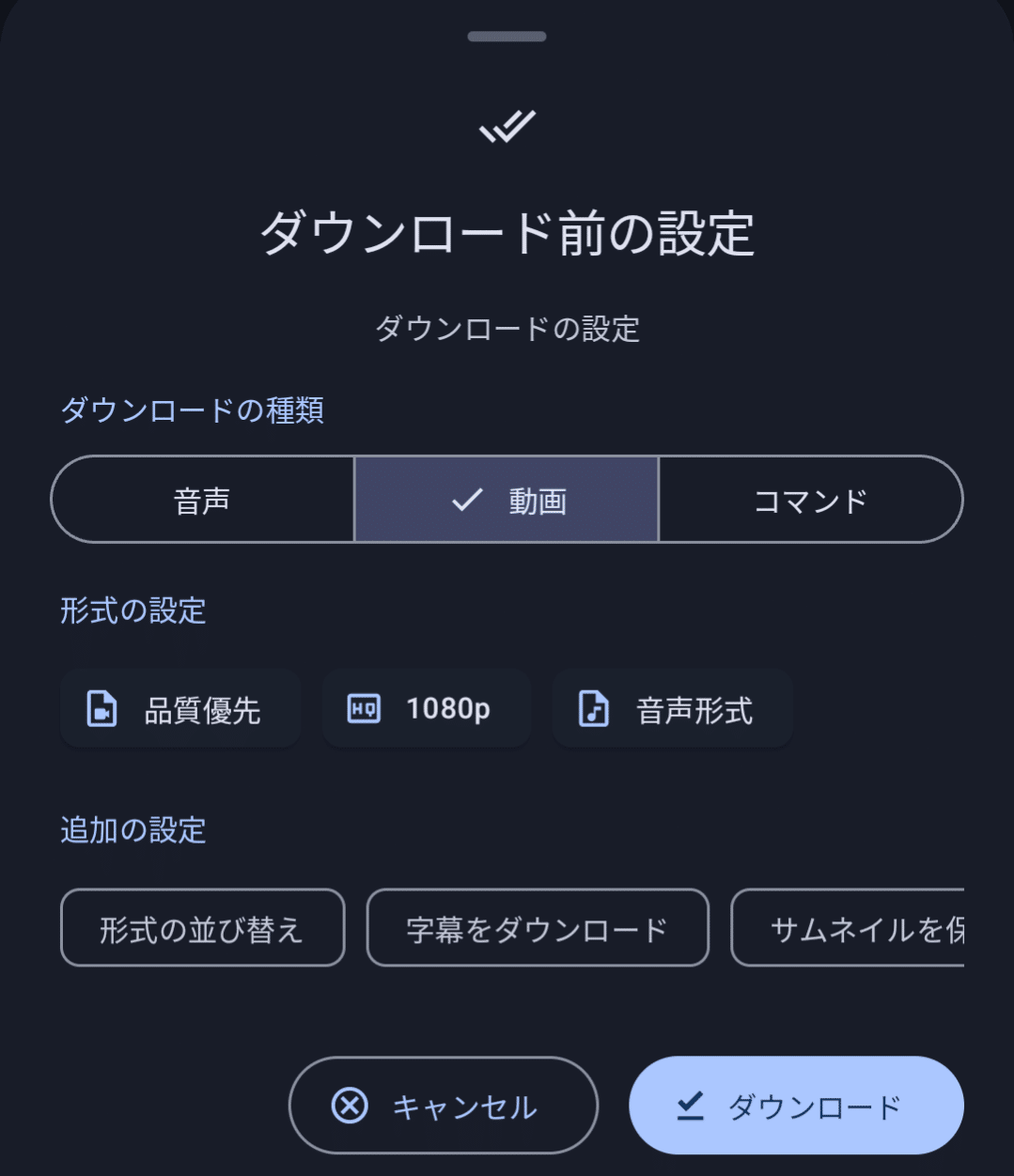The height and width of the screenshot is (1176, 1014).
Task: Select 音声 as the download type
Action: pos(202,500)
